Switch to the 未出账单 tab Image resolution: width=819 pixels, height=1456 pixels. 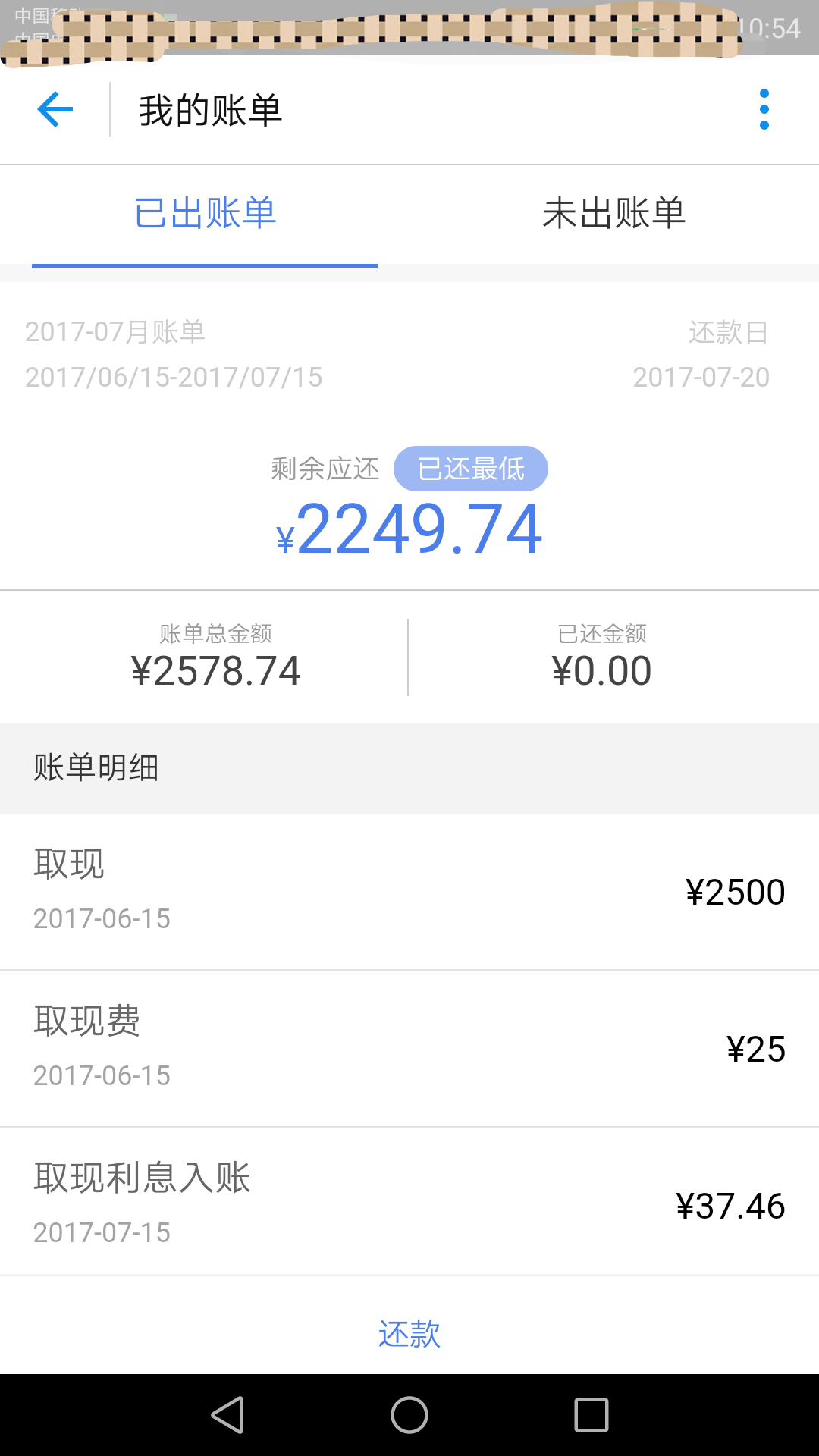click(x=614, y=215)
